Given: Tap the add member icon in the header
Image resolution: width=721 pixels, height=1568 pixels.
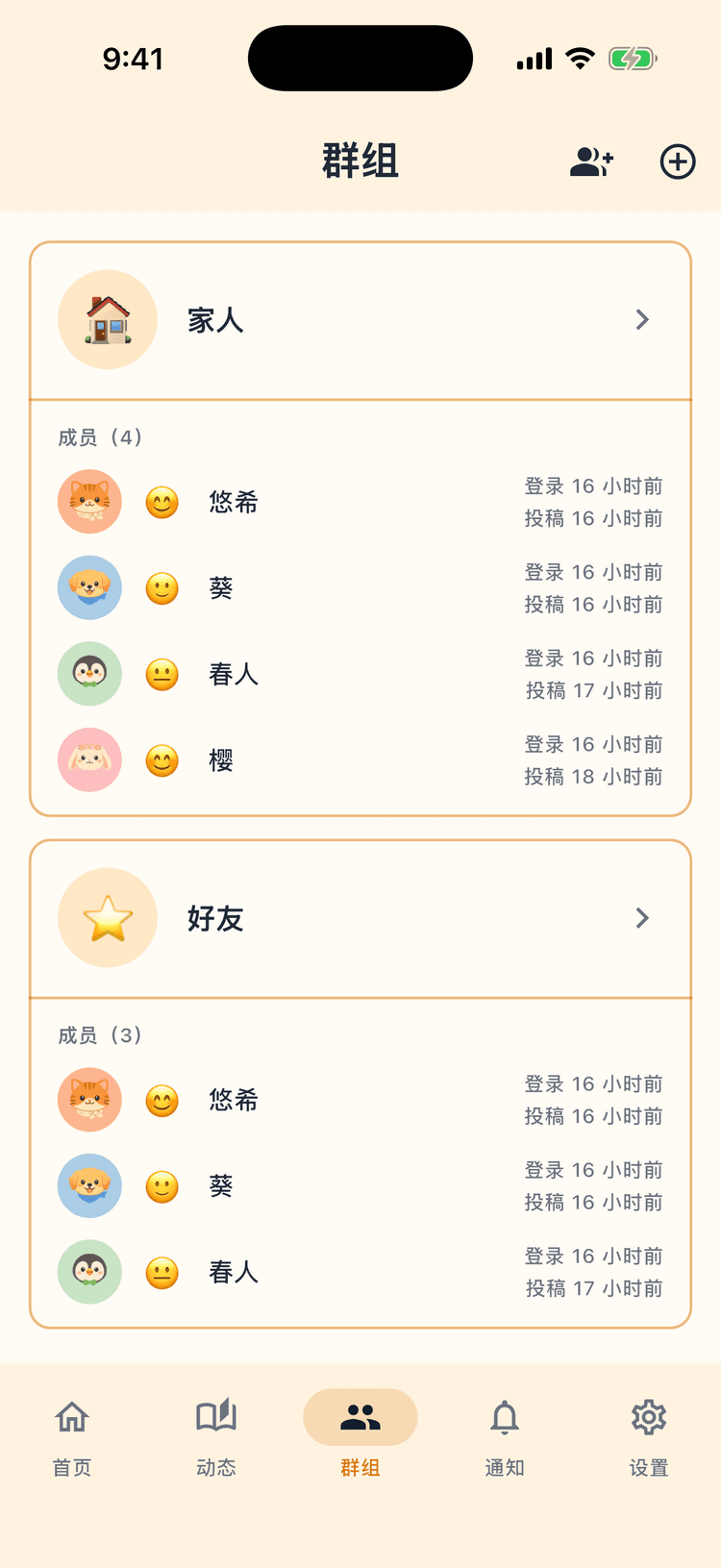Looking at the screenshot, I should [590, 162].
